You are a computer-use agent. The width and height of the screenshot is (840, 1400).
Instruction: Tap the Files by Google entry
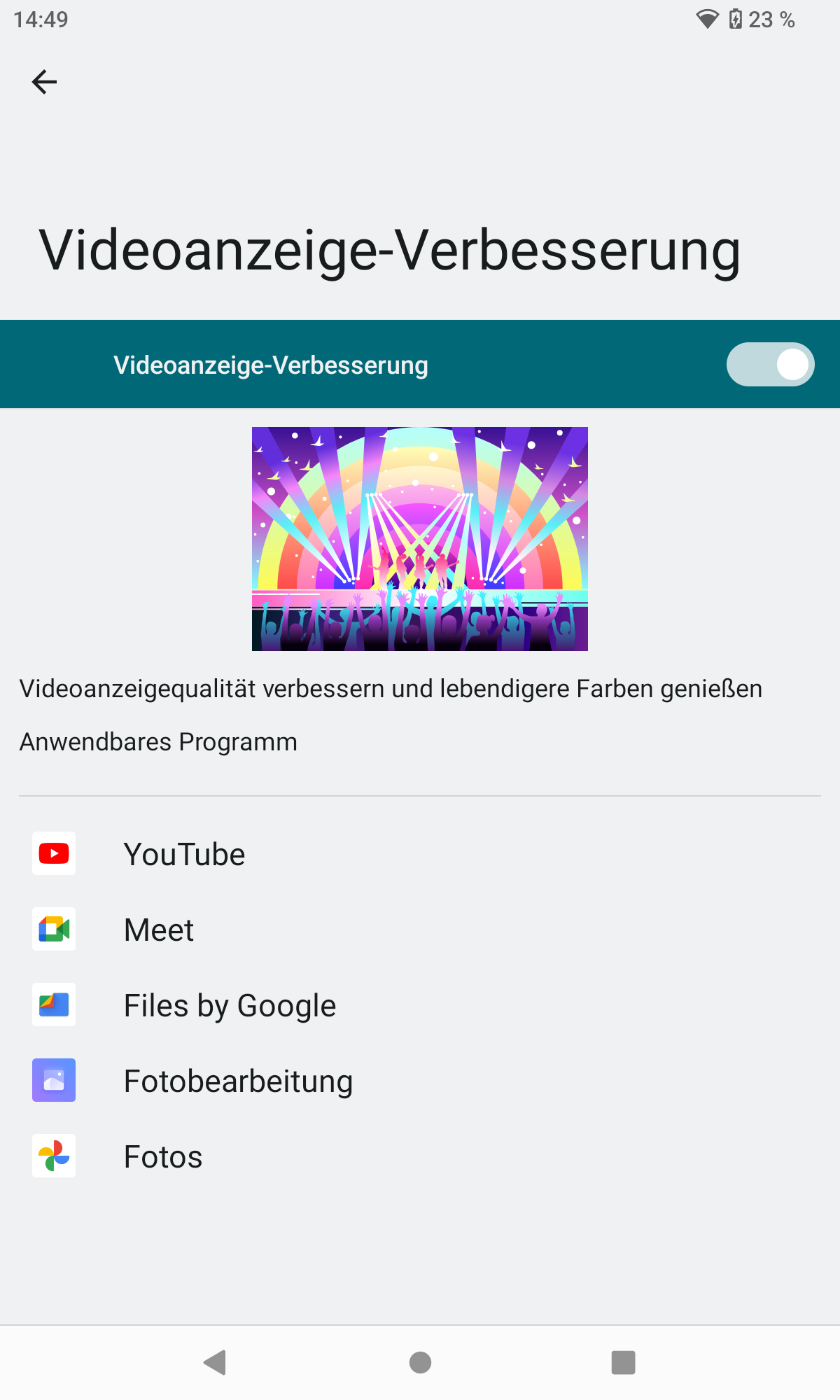[x=420, y=1005]
